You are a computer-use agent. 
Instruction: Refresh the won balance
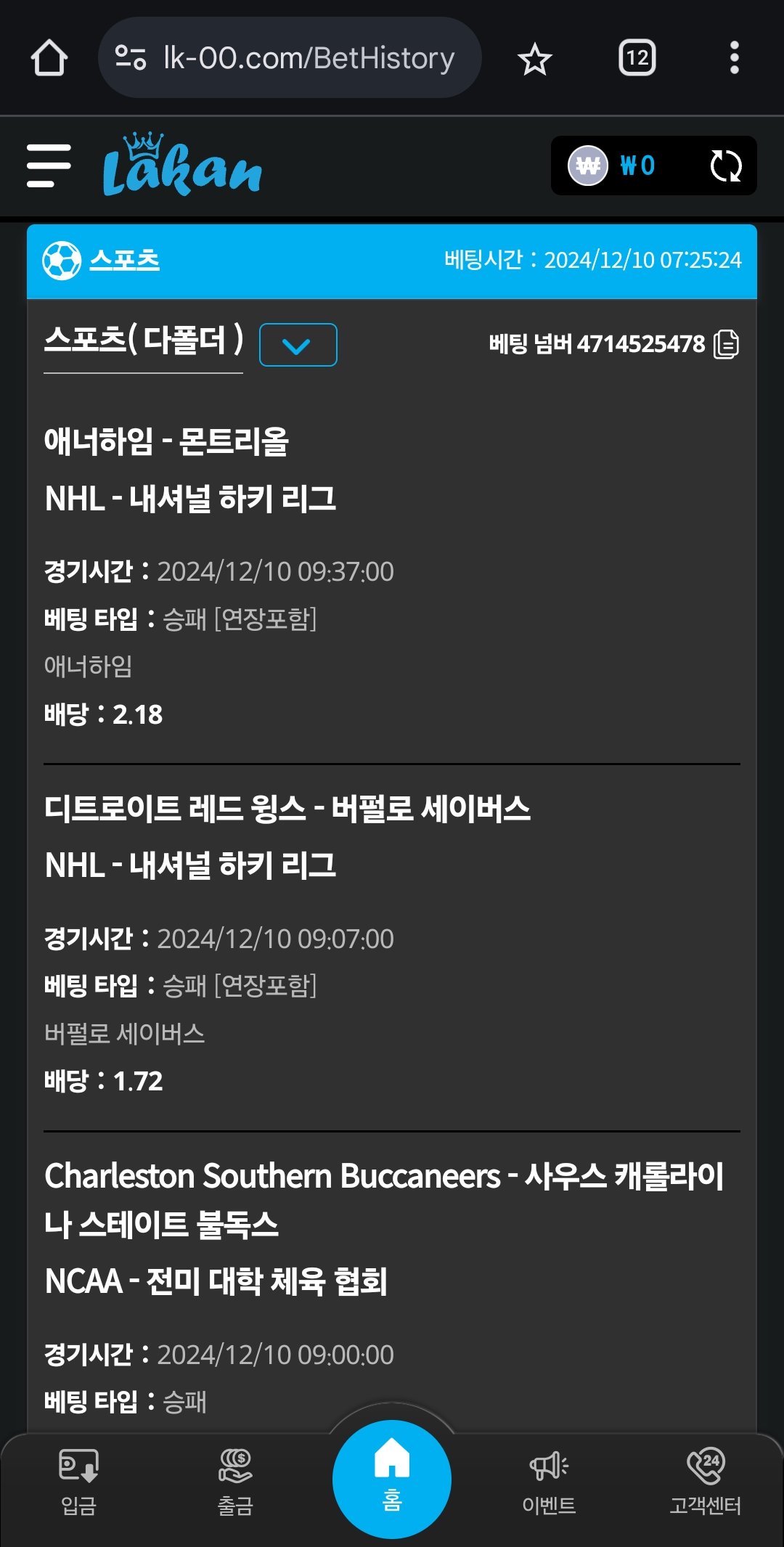pyautogui.click(x=725, y=166)
